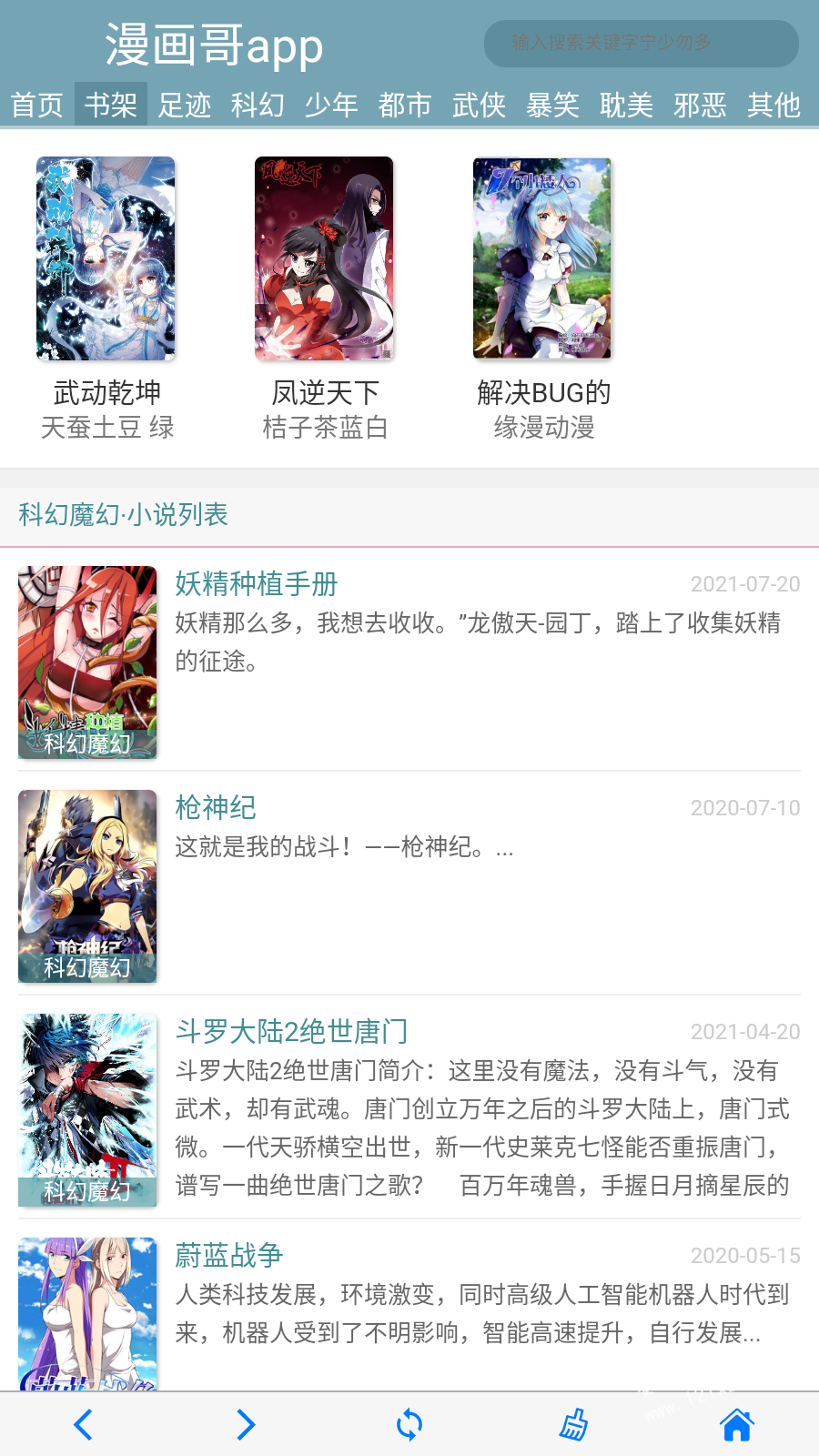Open the 暴笑 category tab
The image size is (819, 1456).
click(552, 105)
